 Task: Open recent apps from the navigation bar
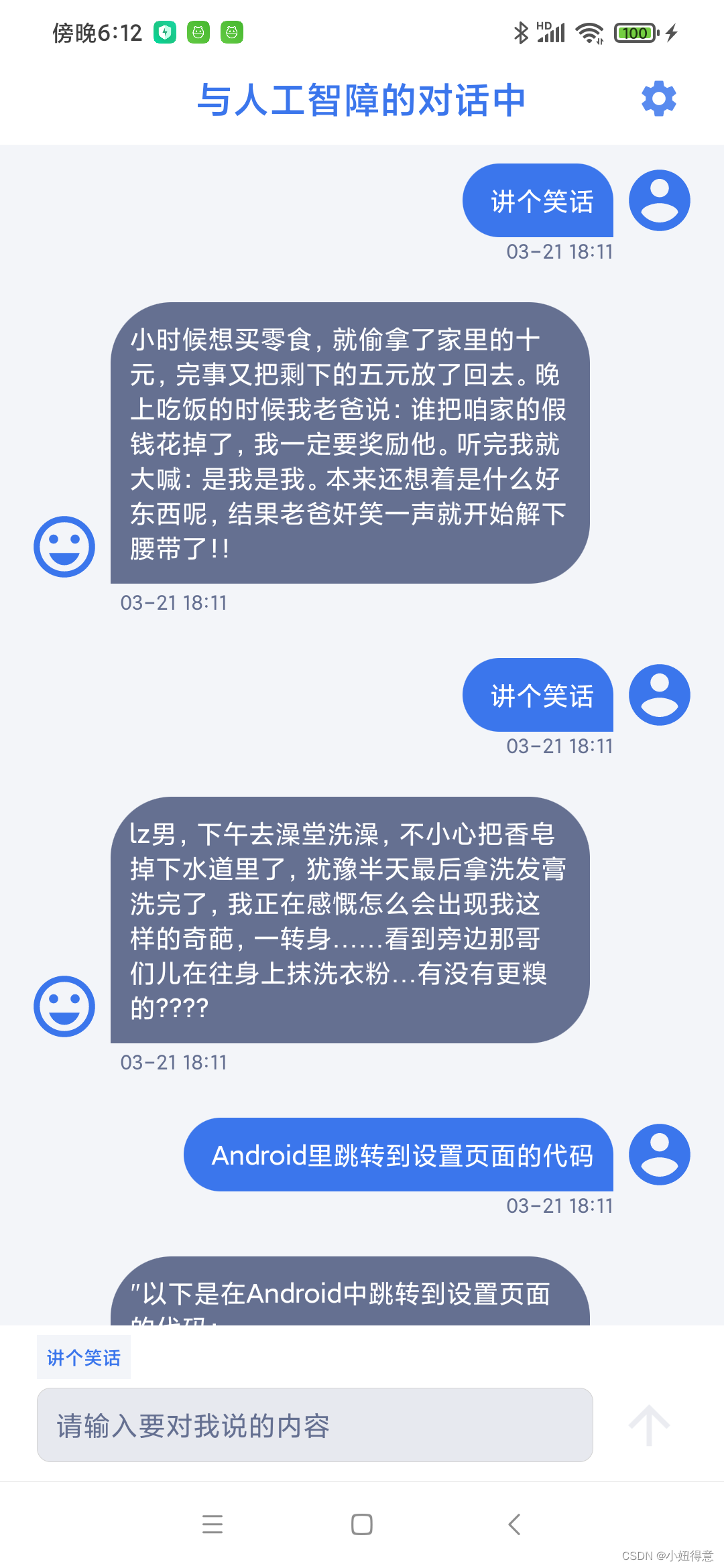(x=213, y=1524)
